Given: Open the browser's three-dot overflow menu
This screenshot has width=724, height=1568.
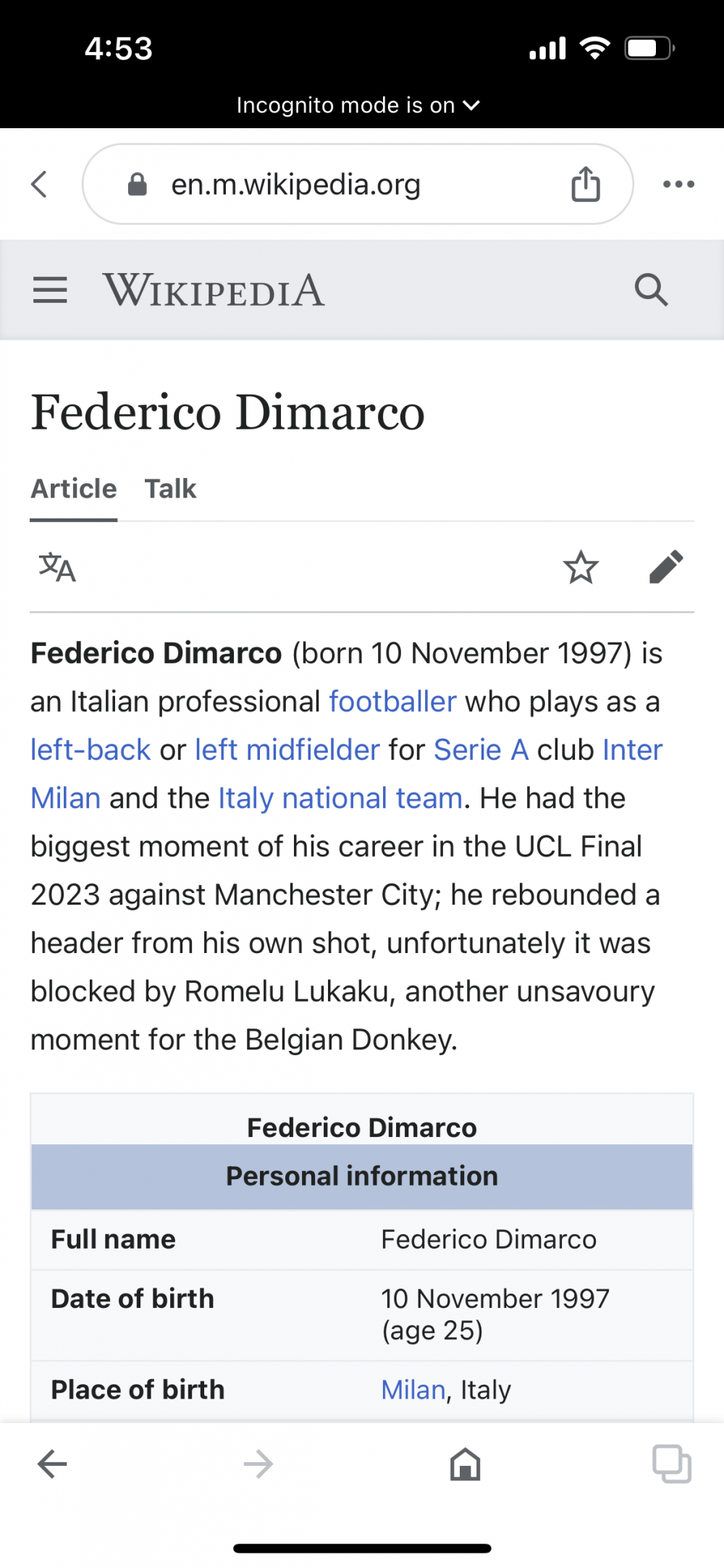Looking at the screenshot, I should pyautogui.click(x=678, y=184).
